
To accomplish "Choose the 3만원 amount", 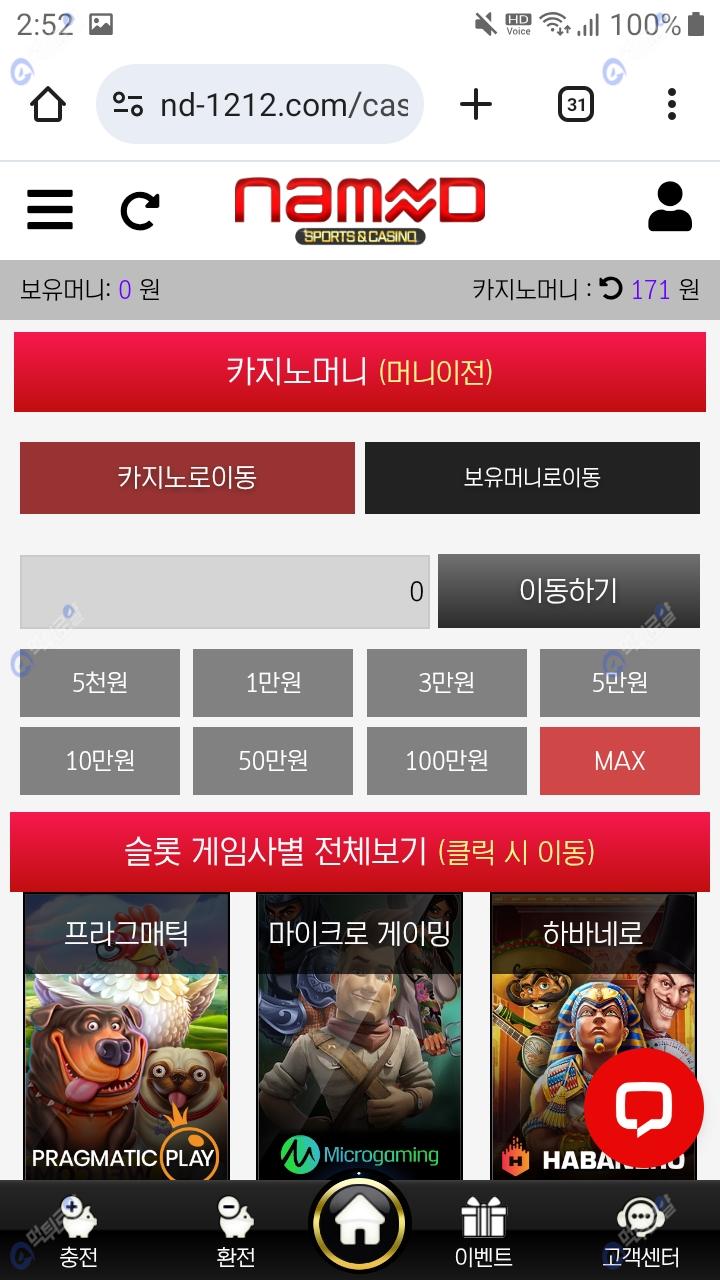I will pos(446,683).
